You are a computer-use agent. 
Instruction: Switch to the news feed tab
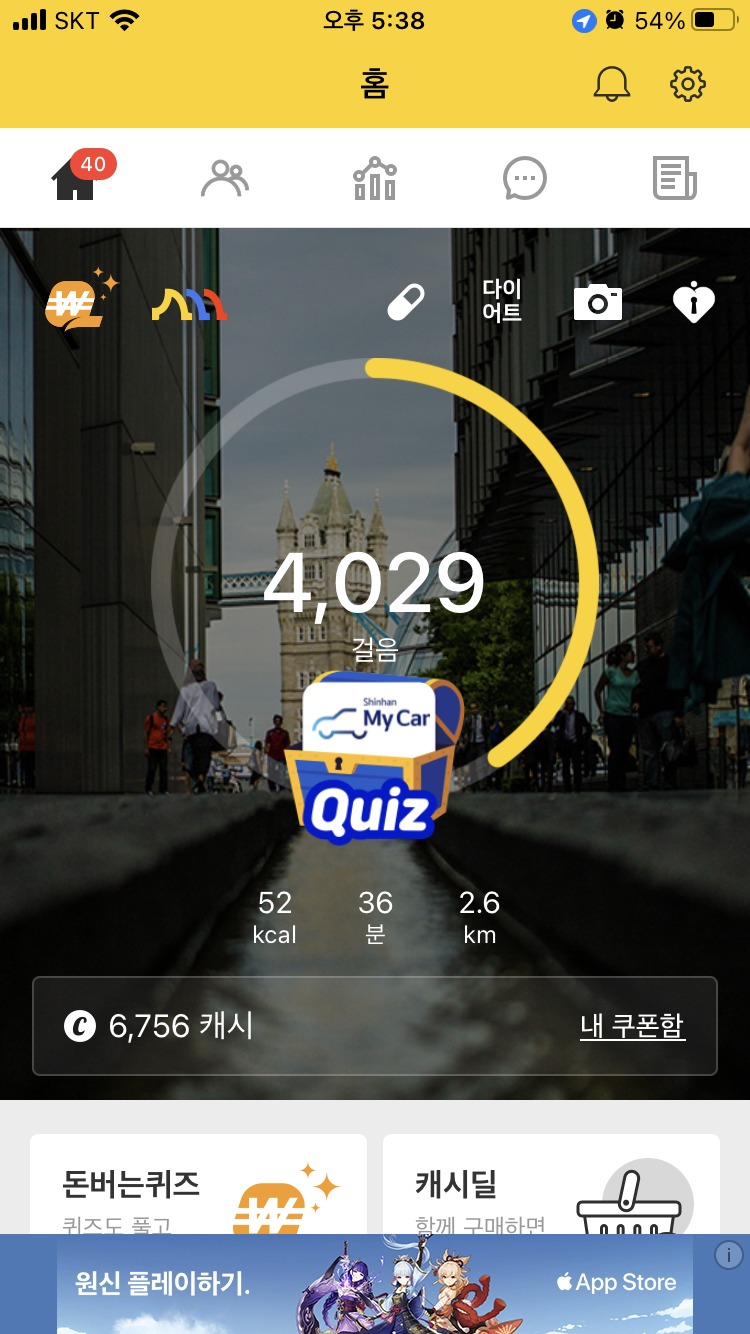tap(674, 179)
